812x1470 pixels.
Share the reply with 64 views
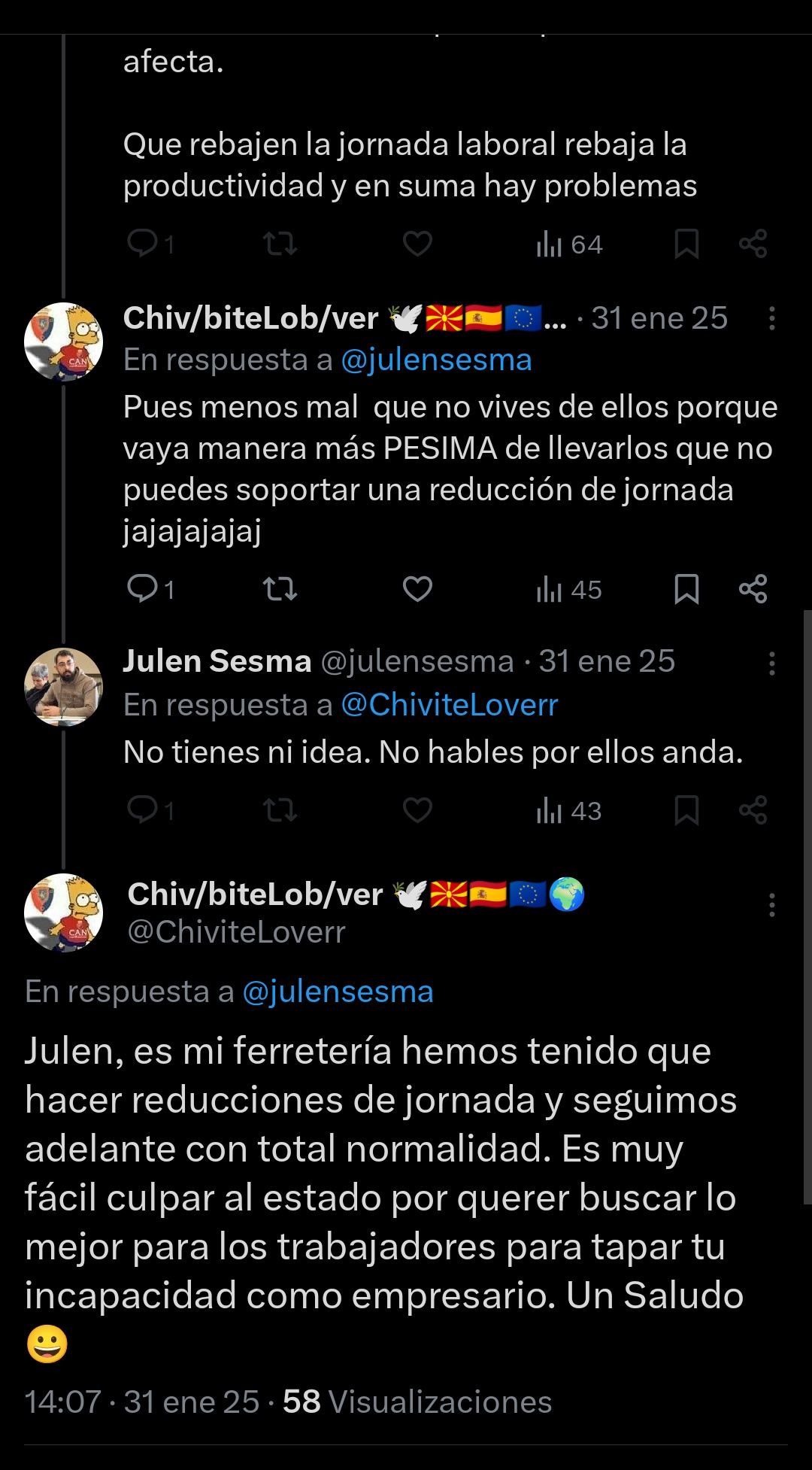pos(753,244)
